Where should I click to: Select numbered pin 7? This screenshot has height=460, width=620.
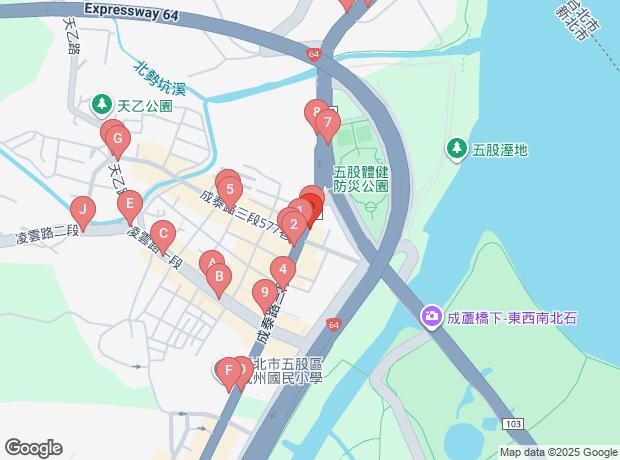(x=327, y=125)
